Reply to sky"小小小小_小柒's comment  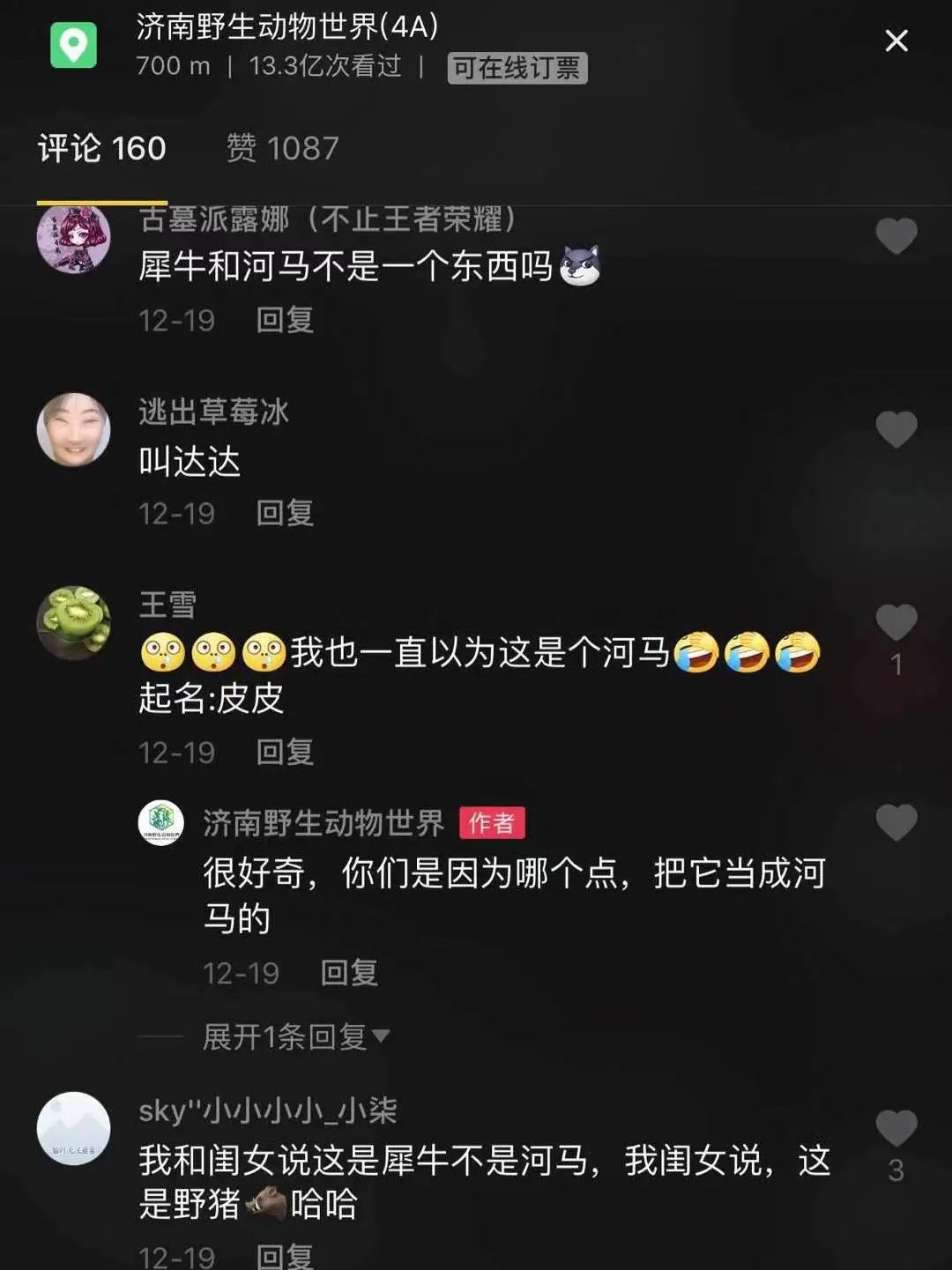coord(284,1256)
